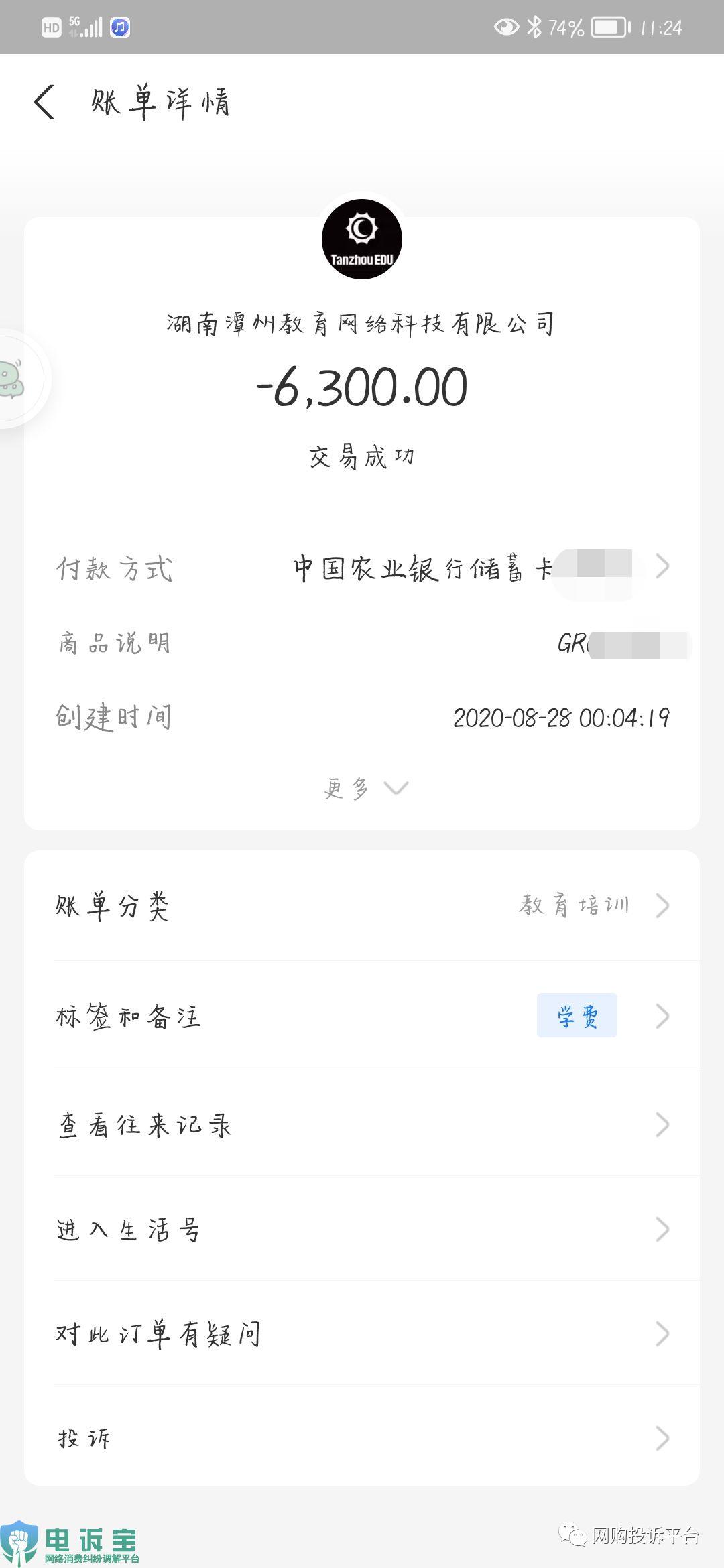Tap the 交易成功 status text
This screenshot has width=724, height=1568.
pos(362,456)
